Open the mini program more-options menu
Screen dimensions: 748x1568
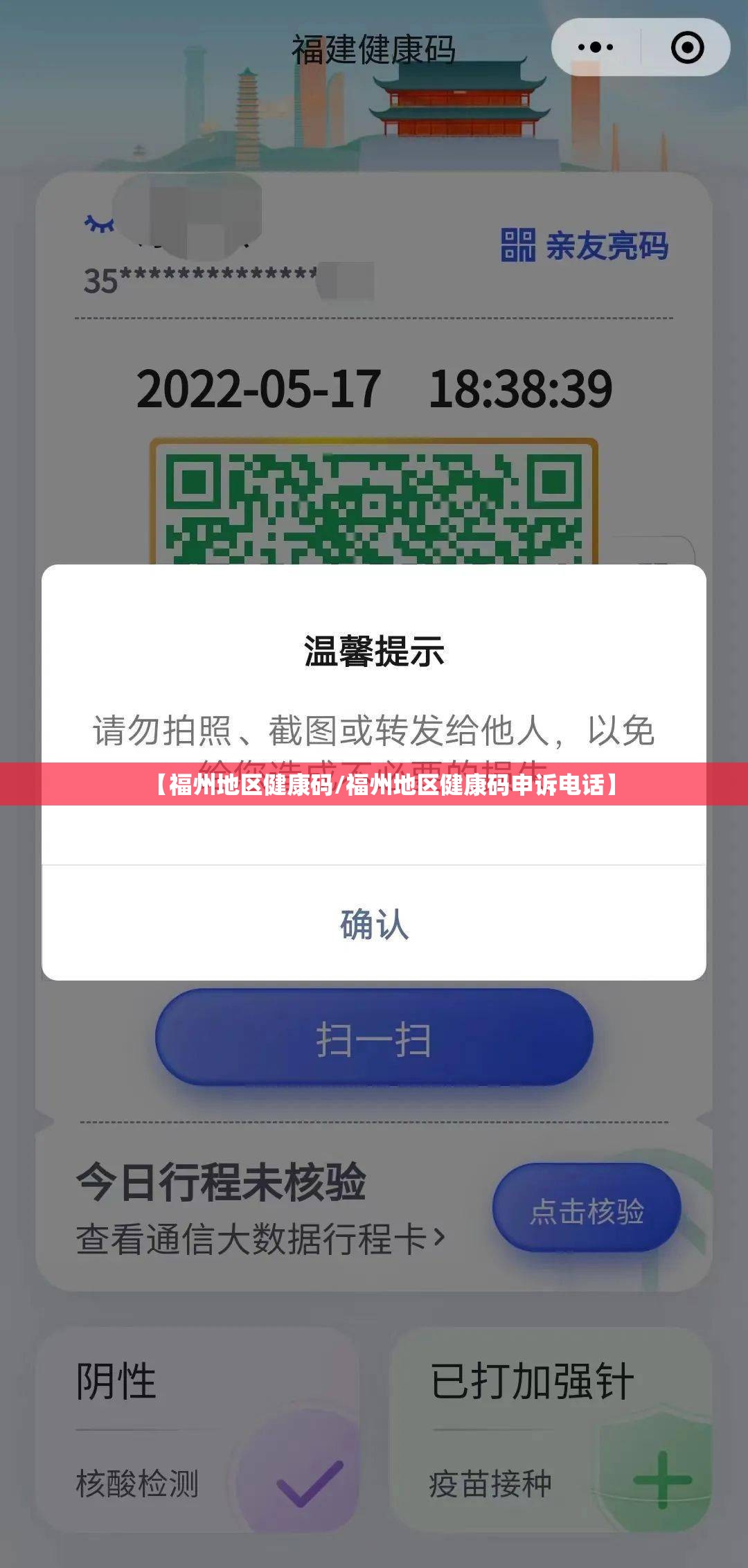[x=596, y=48]
